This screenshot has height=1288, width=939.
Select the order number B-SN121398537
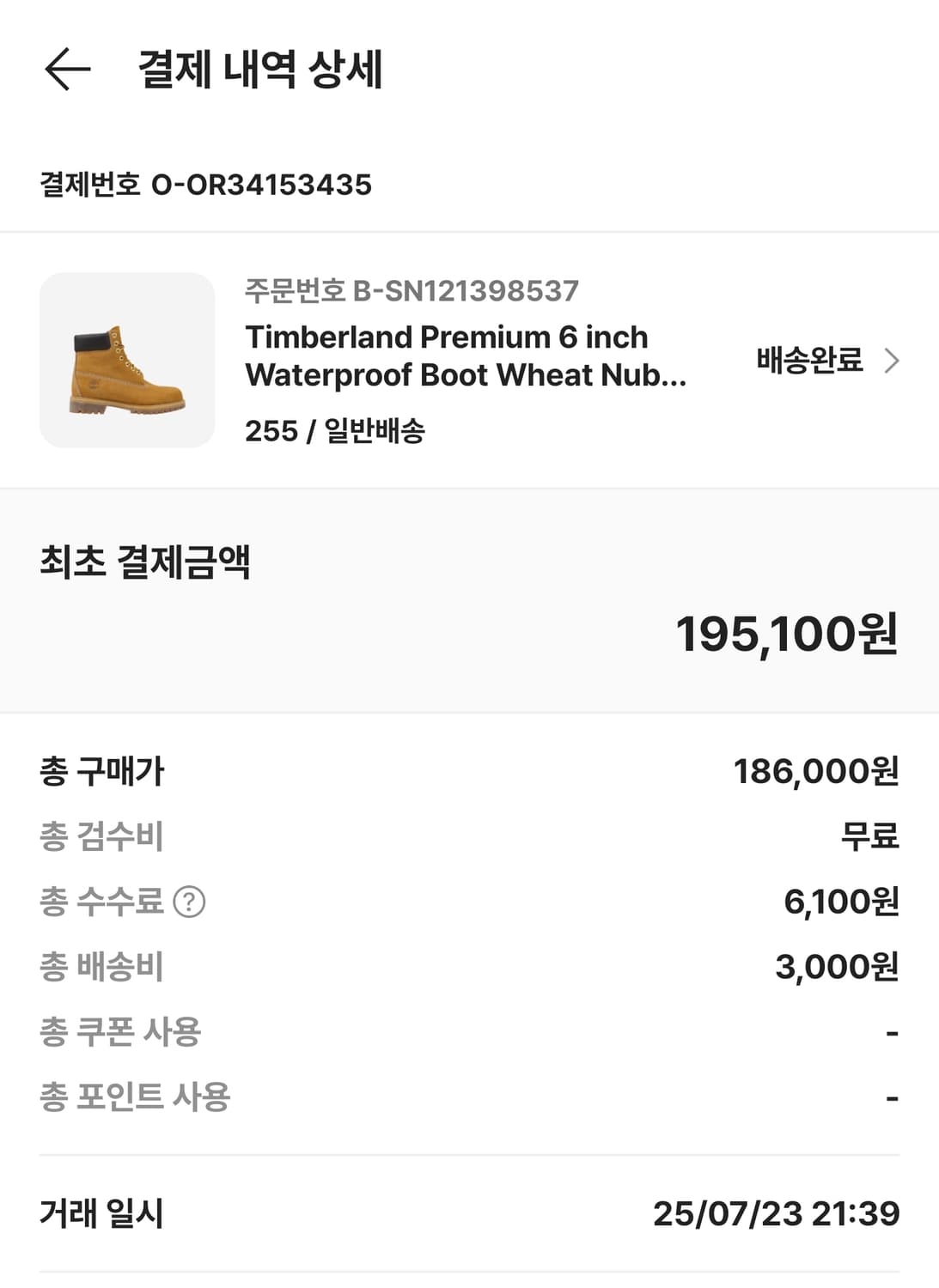tap(412, 292)
